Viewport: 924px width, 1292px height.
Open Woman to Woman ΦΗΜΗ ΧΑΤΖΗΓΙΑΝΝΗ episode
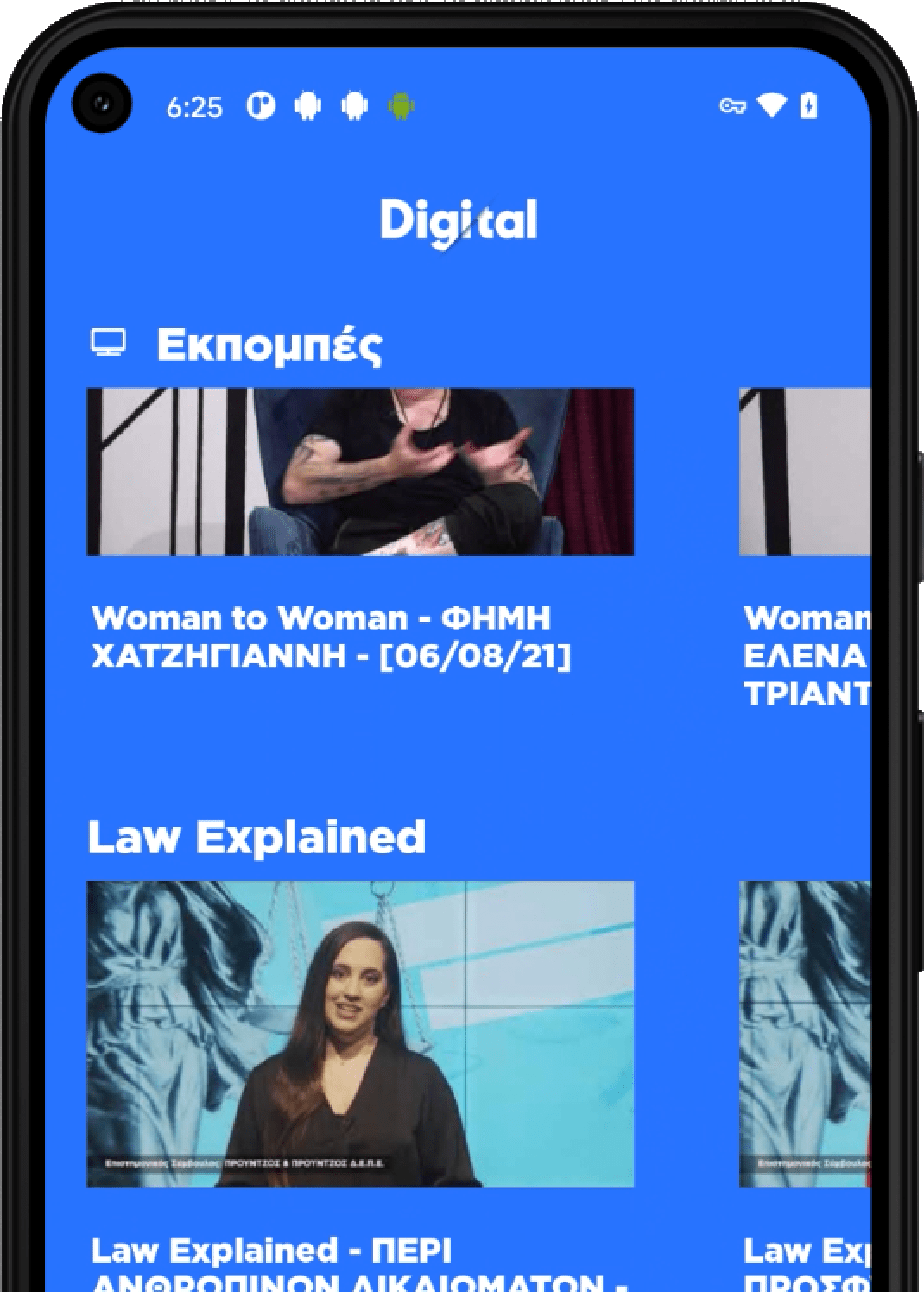[360, 472]
